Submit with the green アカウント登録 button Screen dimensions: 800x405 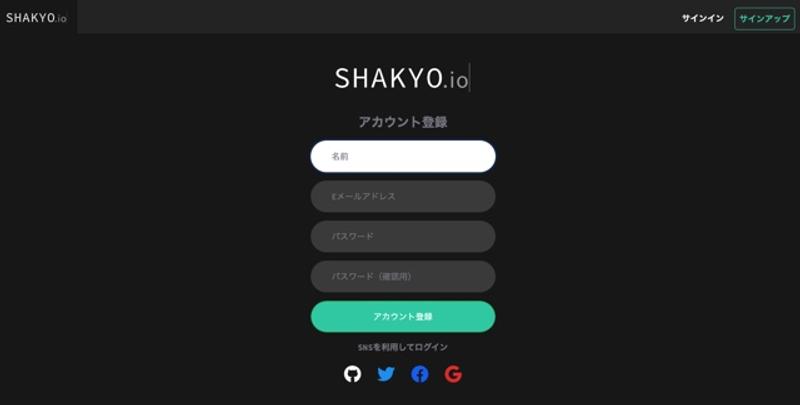point(403,316)
